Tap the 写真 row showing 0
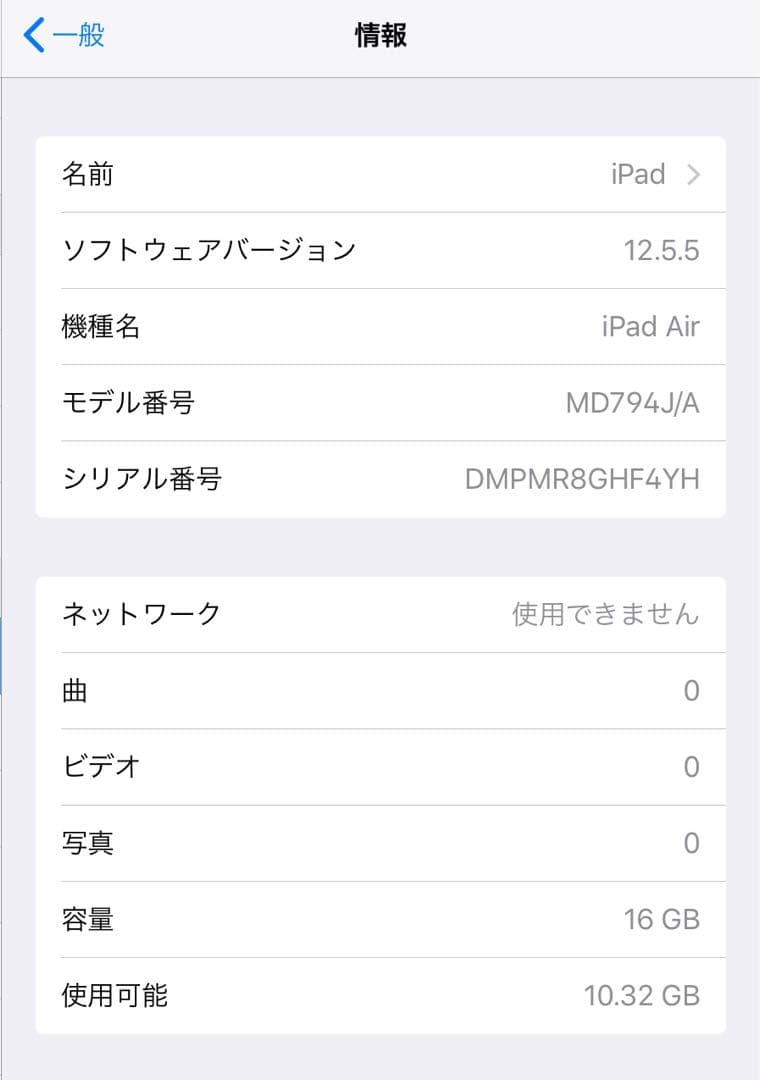The width and height of the screenshot is (760, 1080). click(380, 842)
